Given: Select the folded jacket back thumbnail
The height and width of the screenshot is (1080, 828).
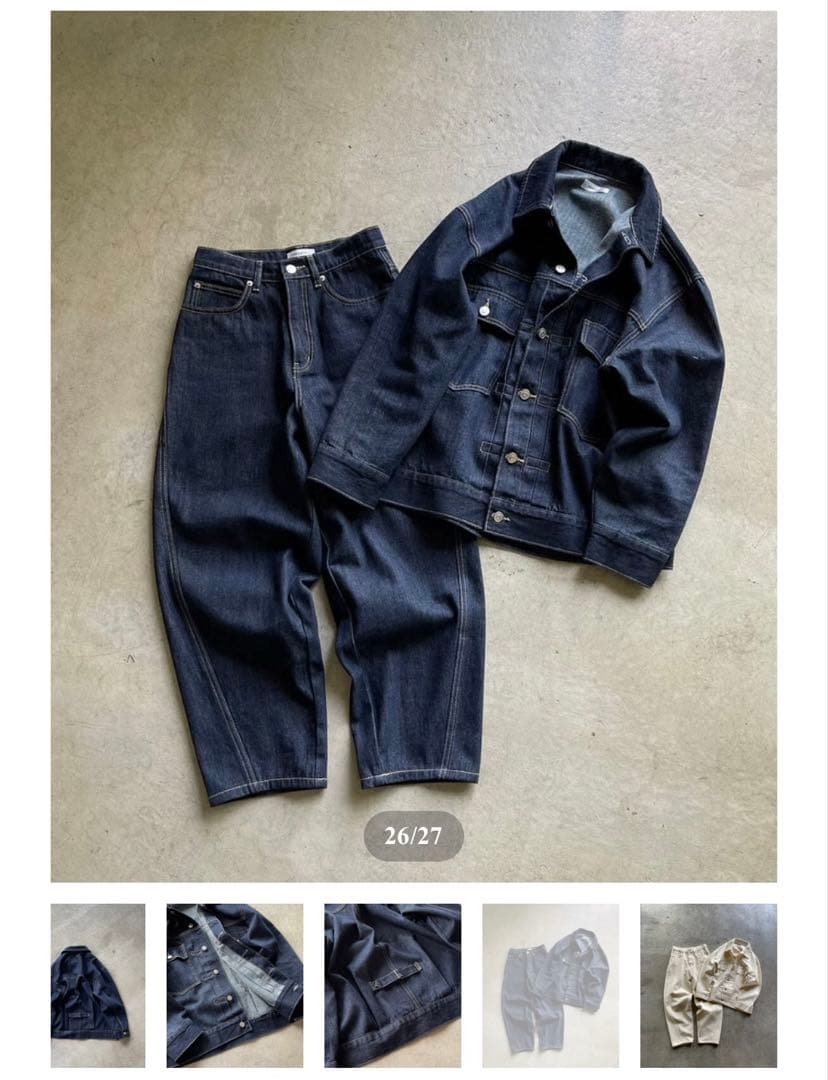Looking at the screenshot, I should [x=97, y=985].
